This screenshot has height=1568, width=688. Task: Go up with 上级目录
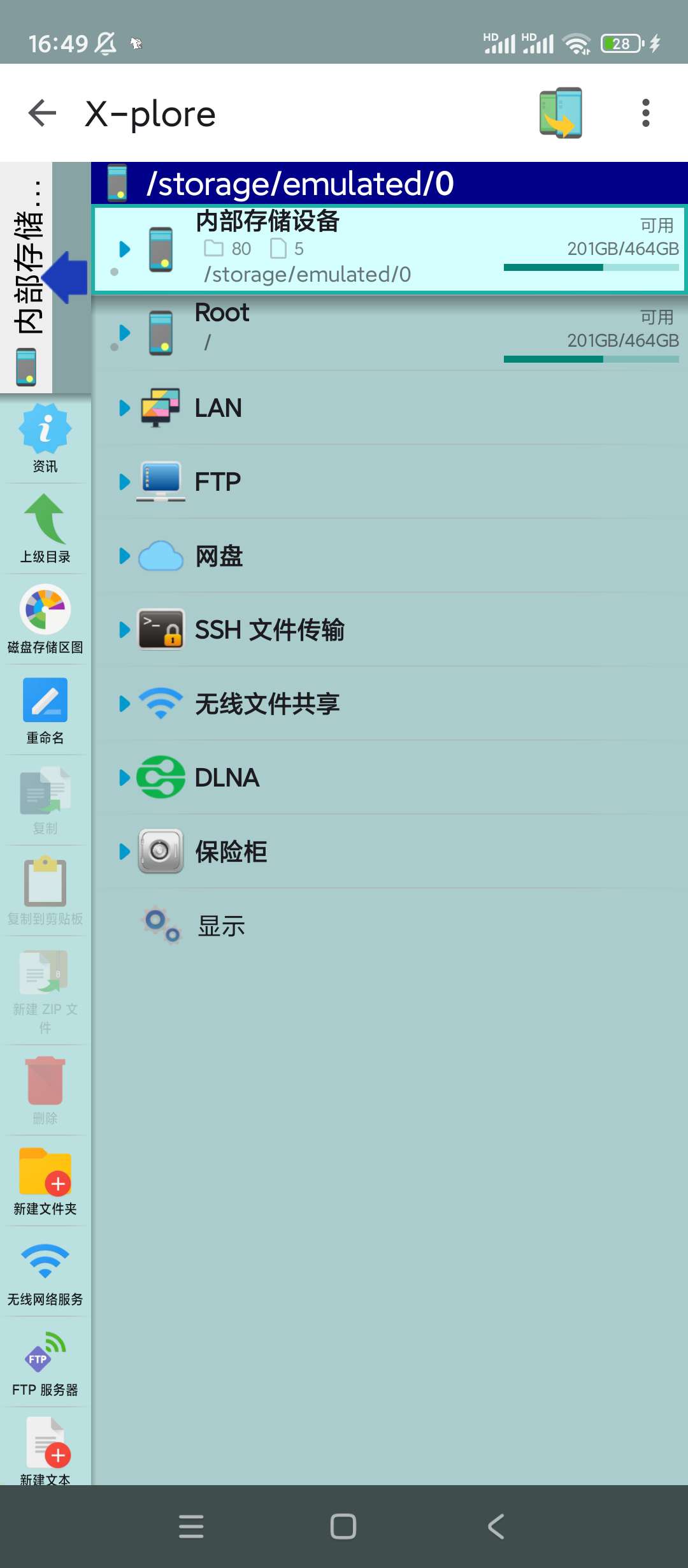coord(45,528)
